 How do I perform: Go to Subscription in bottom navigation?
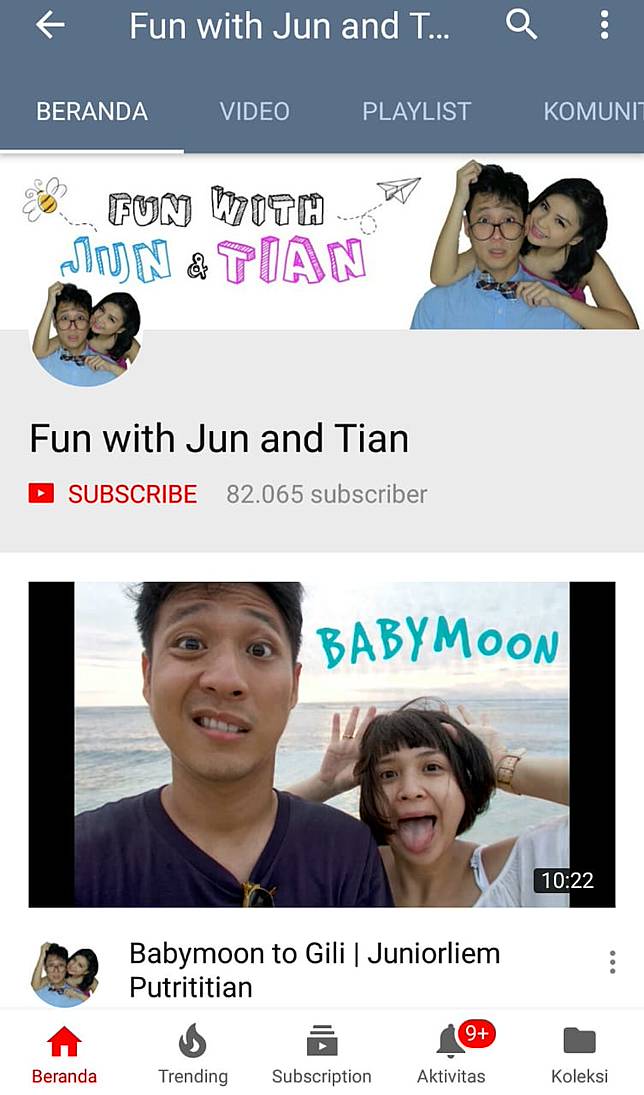coord(321,1055)
